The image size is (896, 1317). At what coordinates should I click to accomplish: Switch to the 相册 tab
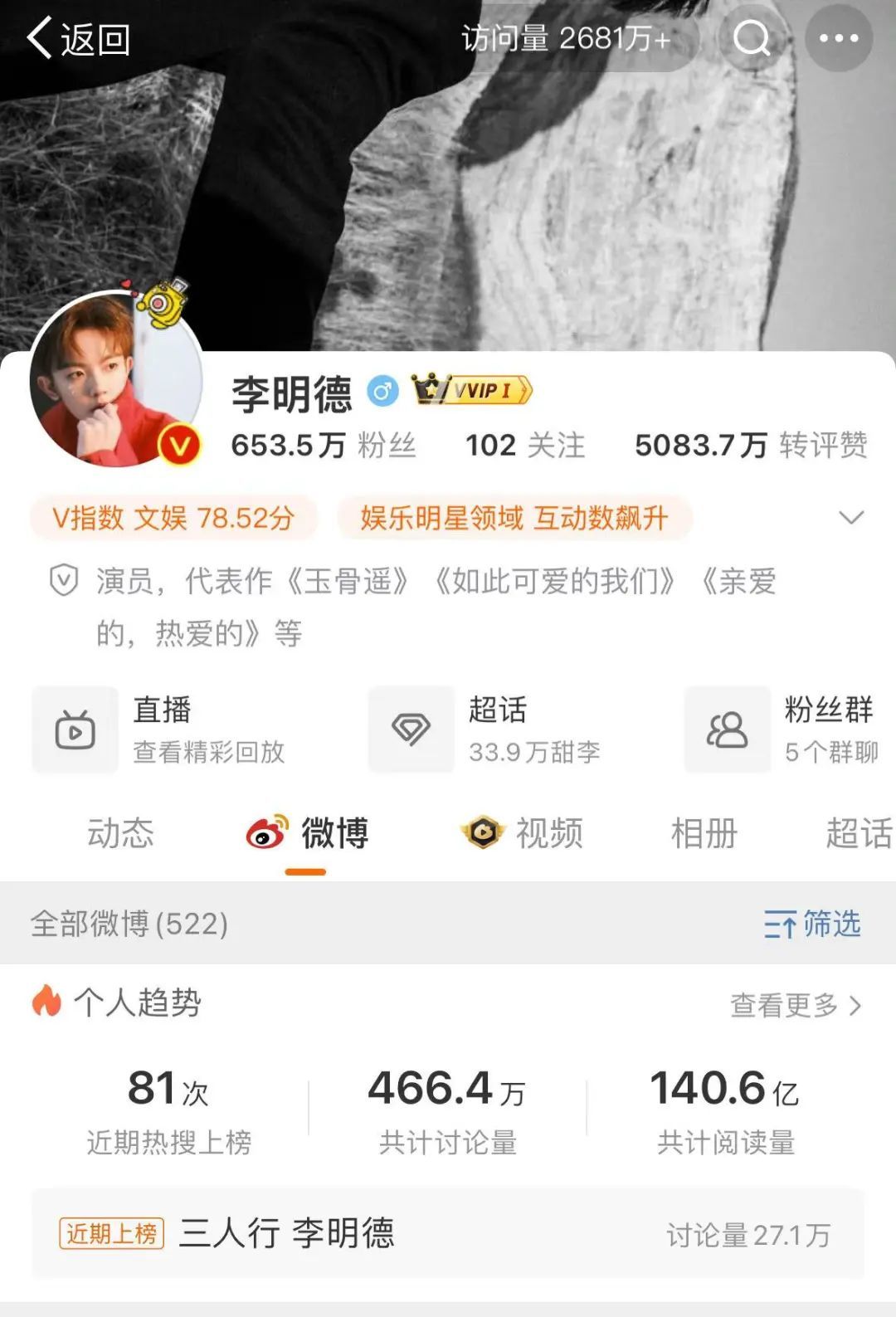pos(704,832)
